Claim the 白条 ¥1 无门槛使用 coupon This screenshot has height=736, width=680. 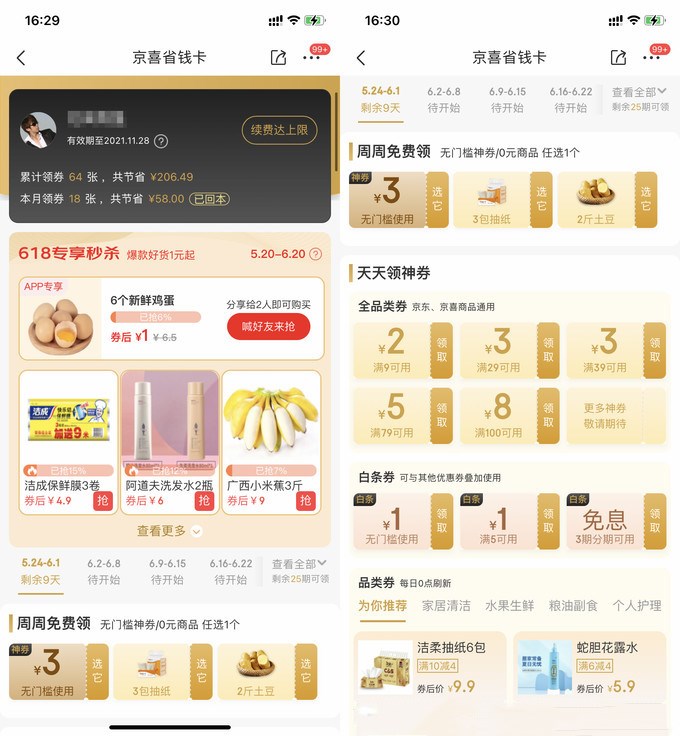442,521
